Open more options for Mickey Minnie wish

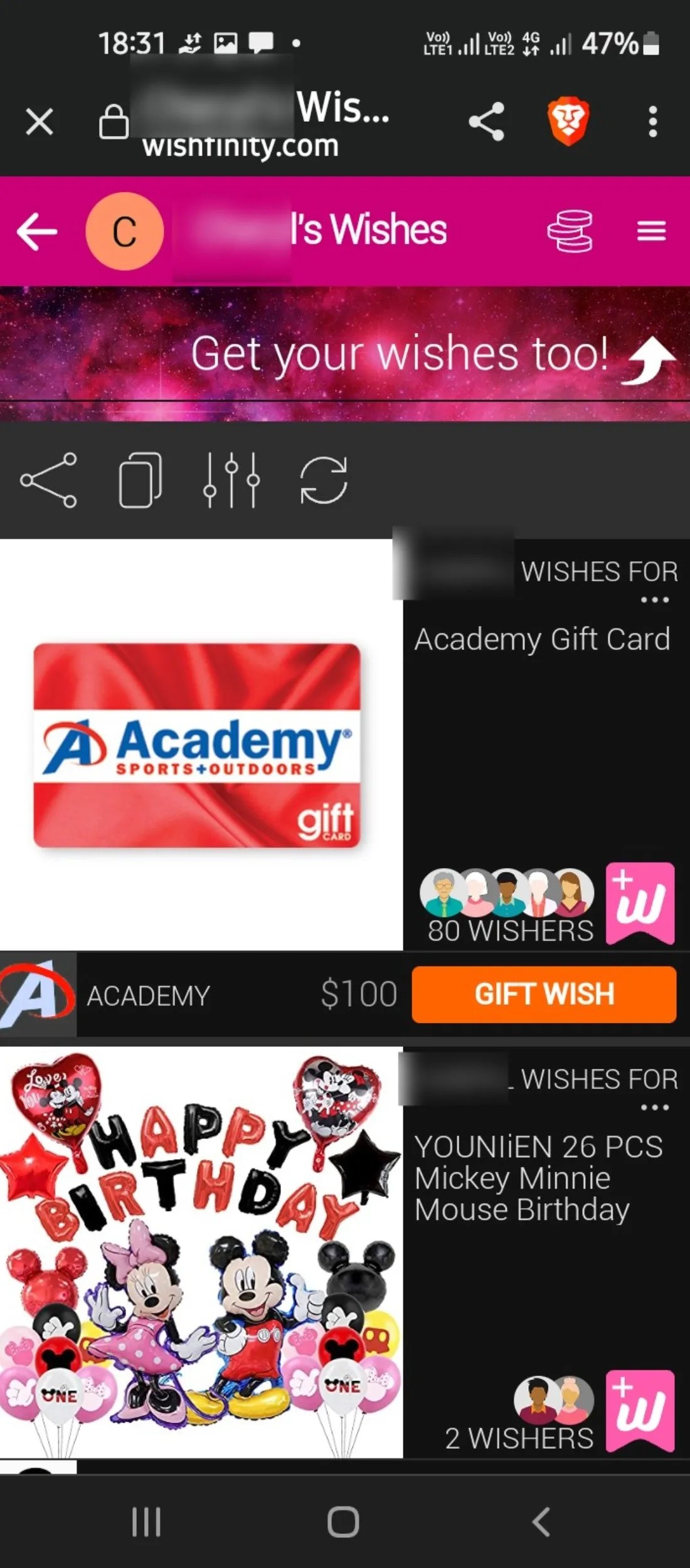point(654,1108)
